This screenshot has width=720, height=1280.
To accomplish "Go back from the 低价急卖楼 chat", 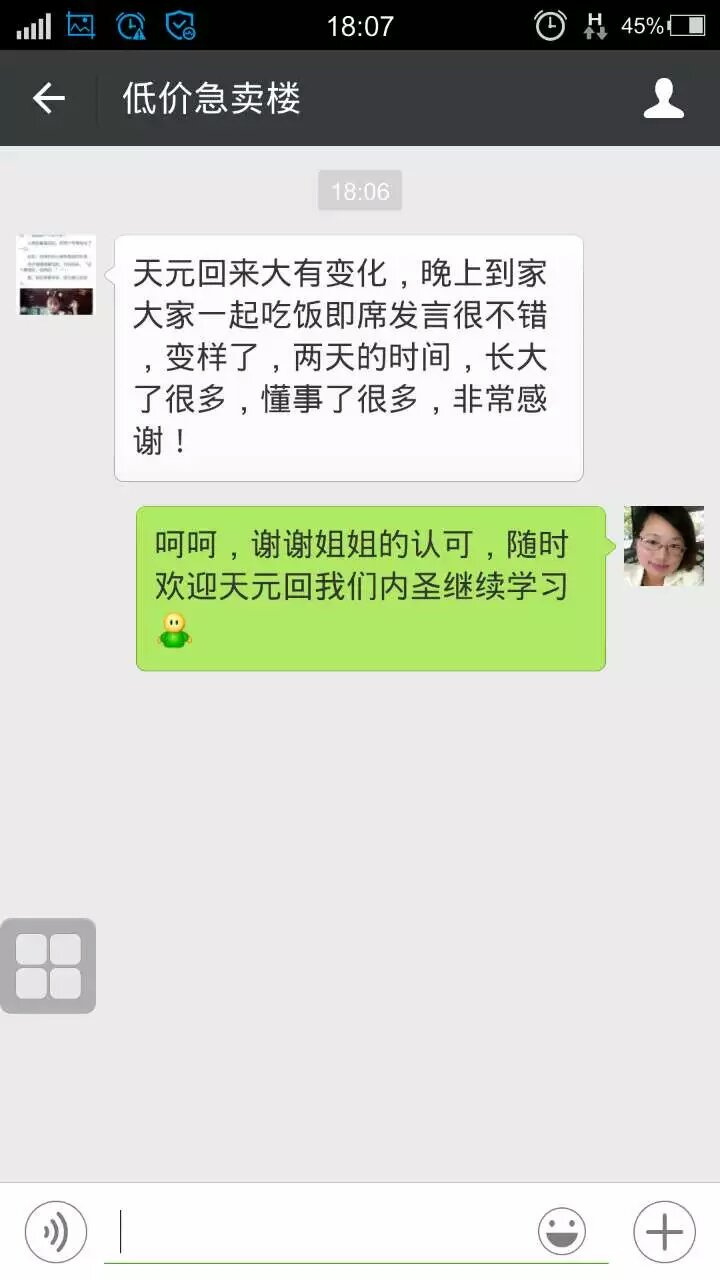I will coord(48,98).
